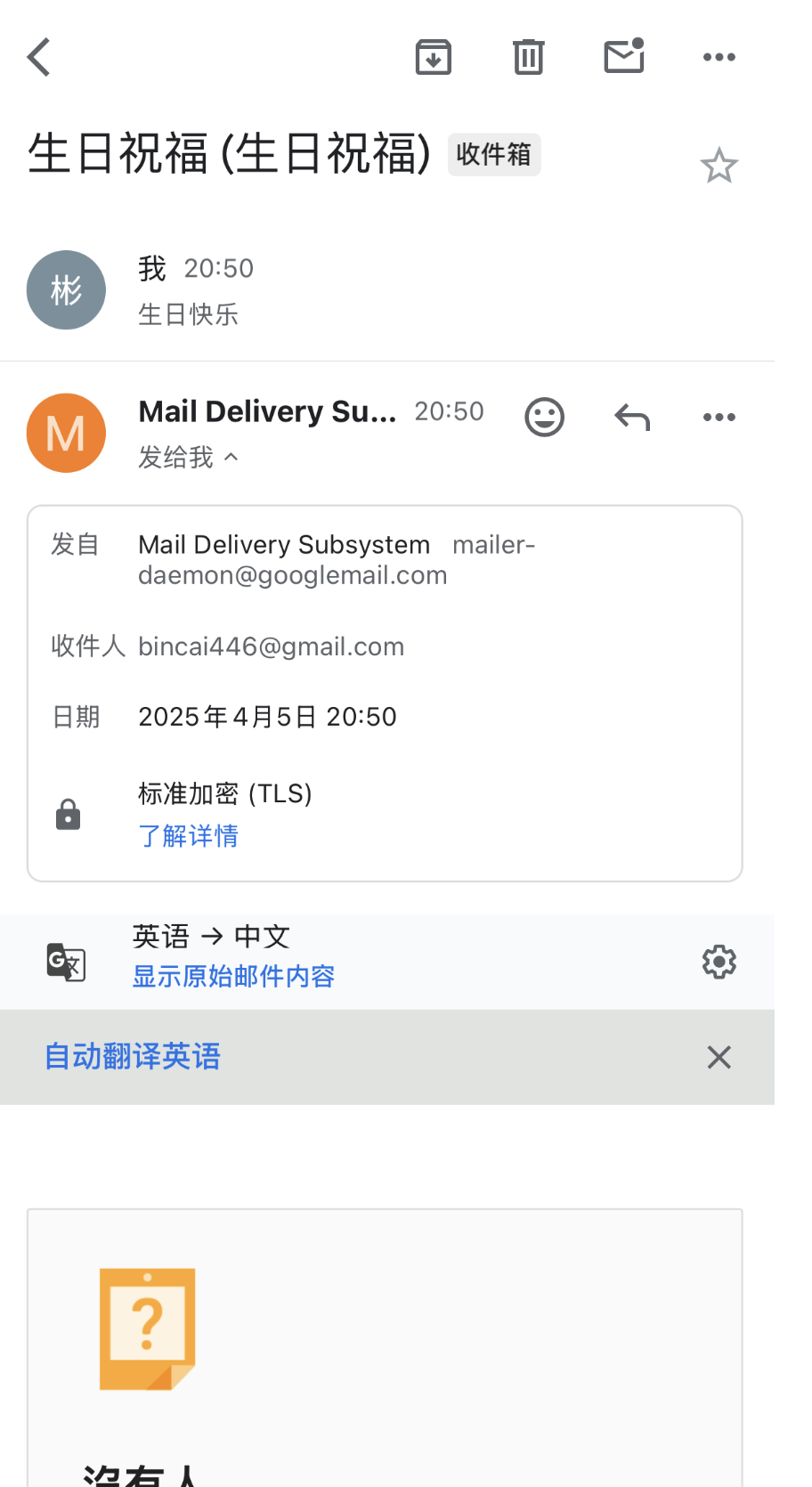Image resolution: width=812 pixels, height=1487 pixels.
Task: Open more options for Mail Delivery message
Action: [x=719, y=417]
